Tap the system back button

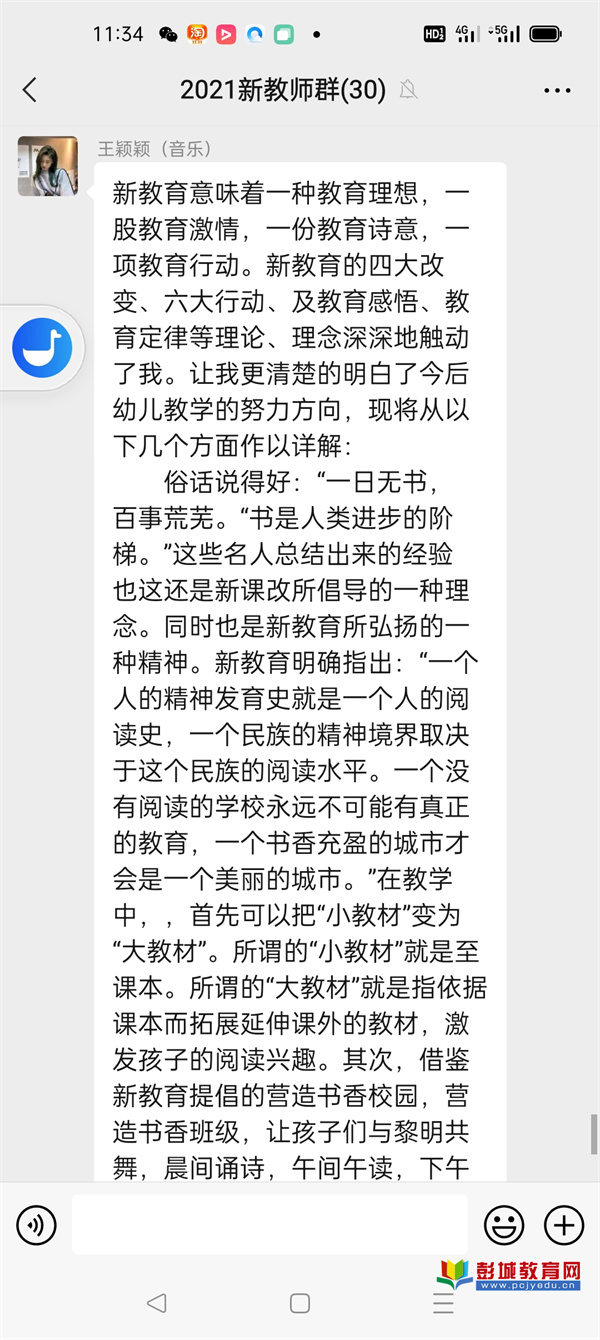point(156,1303)
